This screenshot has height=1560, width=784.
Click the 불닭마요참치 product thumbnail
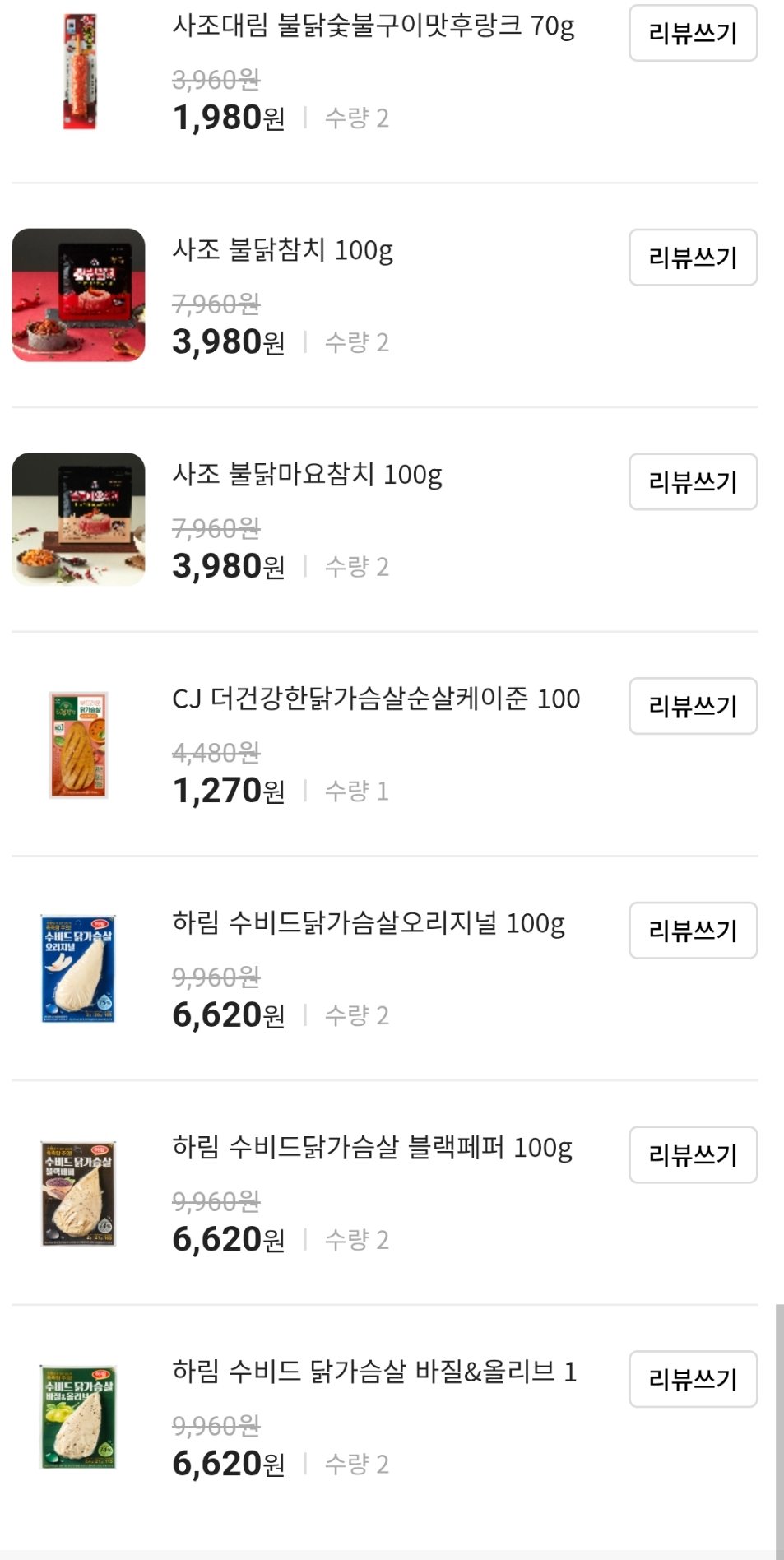point(79,519)
